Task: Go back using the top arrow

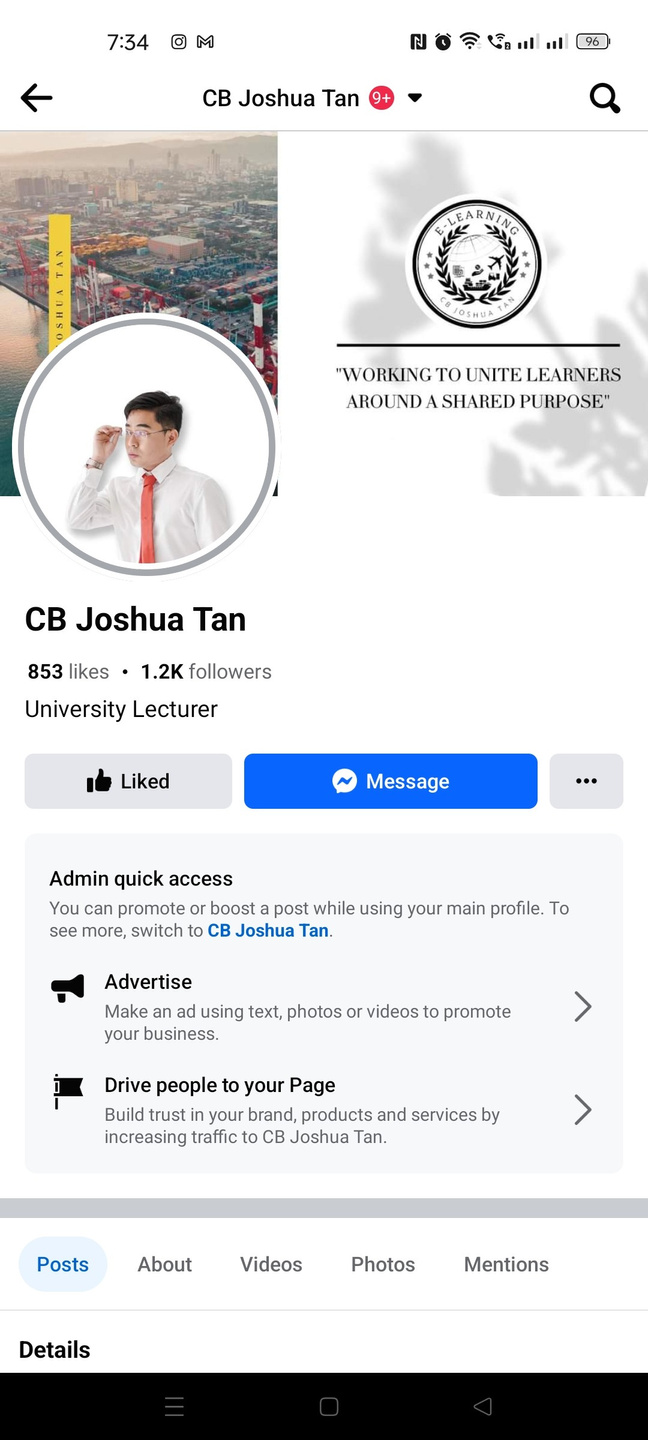Action: click(36, 98)
